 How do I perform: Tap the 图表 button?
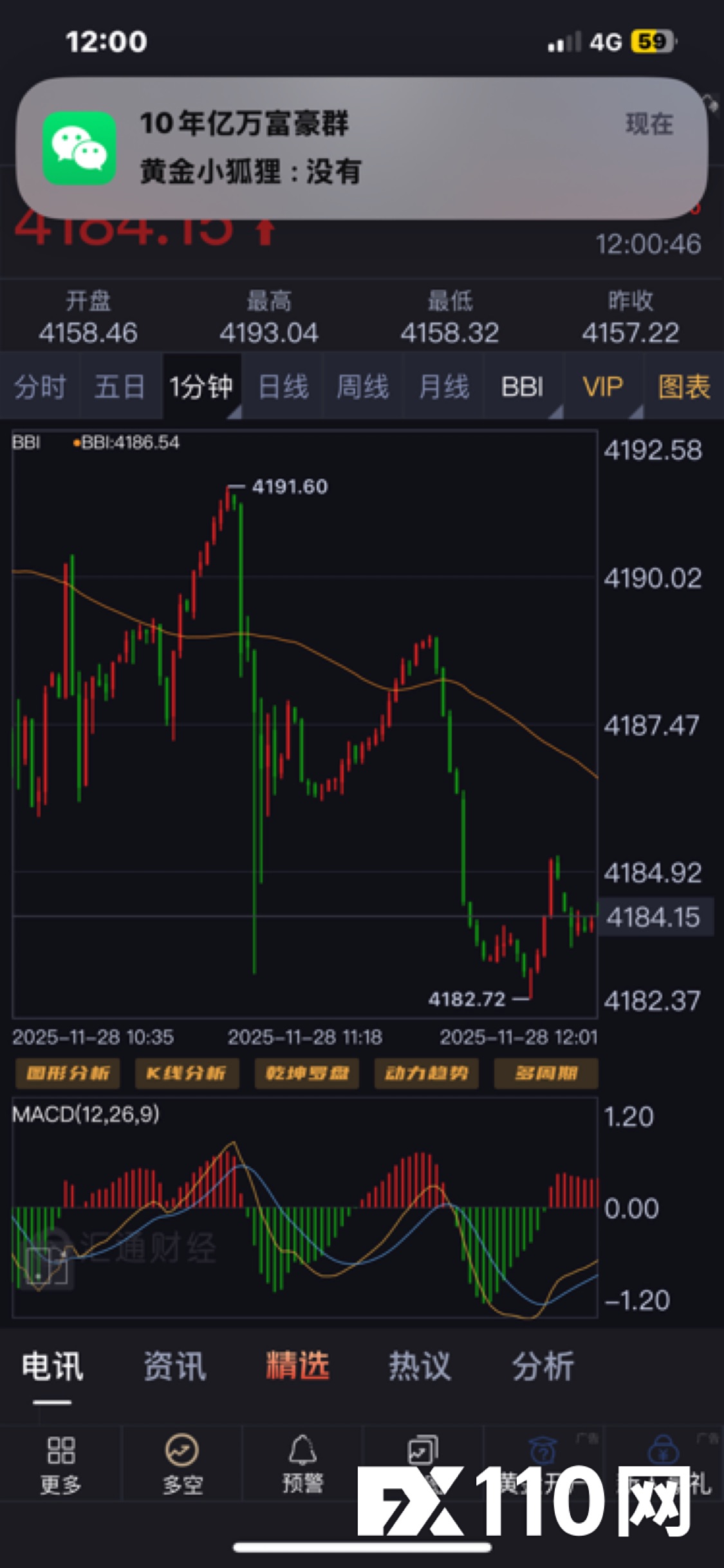click(683, 387)
